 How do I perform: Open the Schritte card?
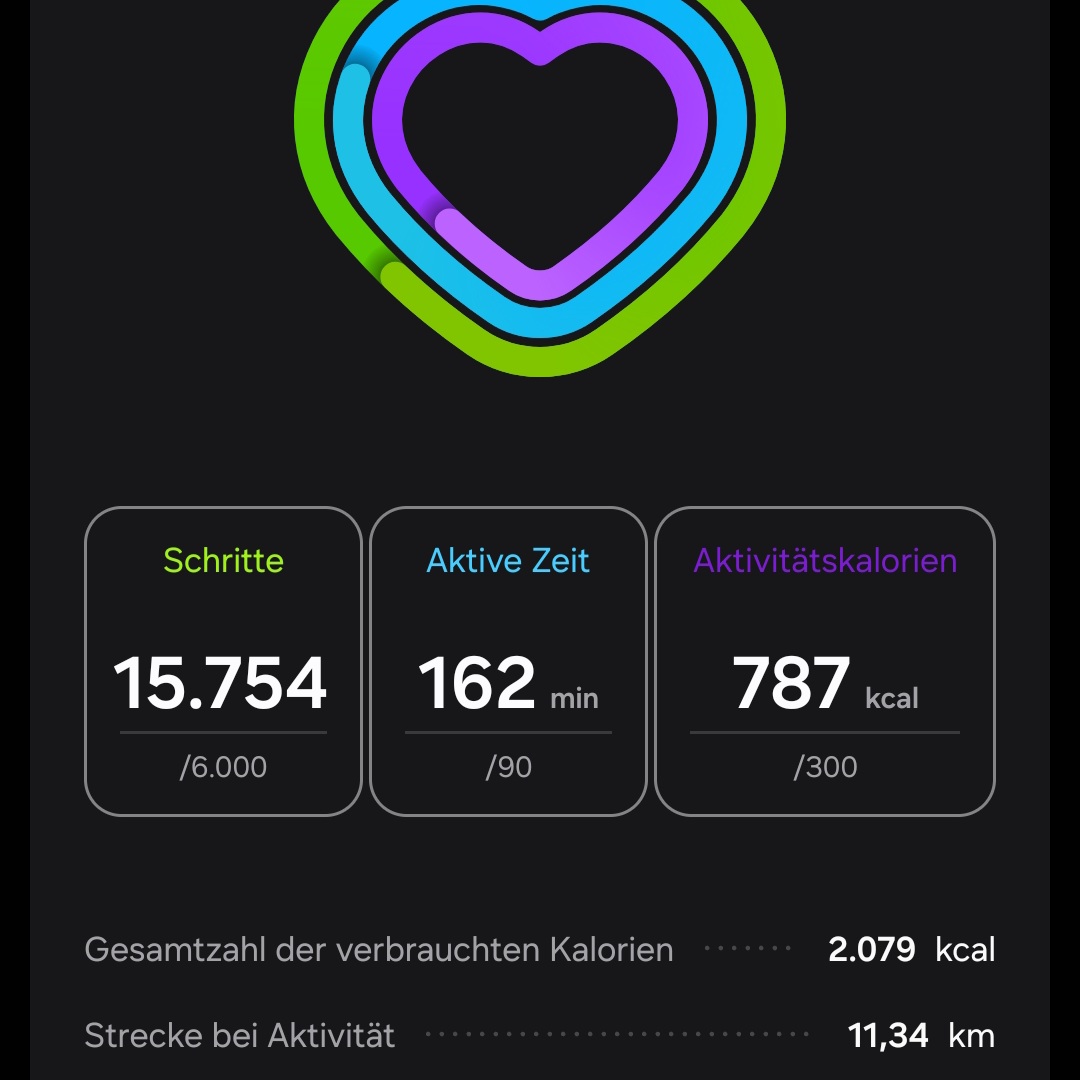223,661
